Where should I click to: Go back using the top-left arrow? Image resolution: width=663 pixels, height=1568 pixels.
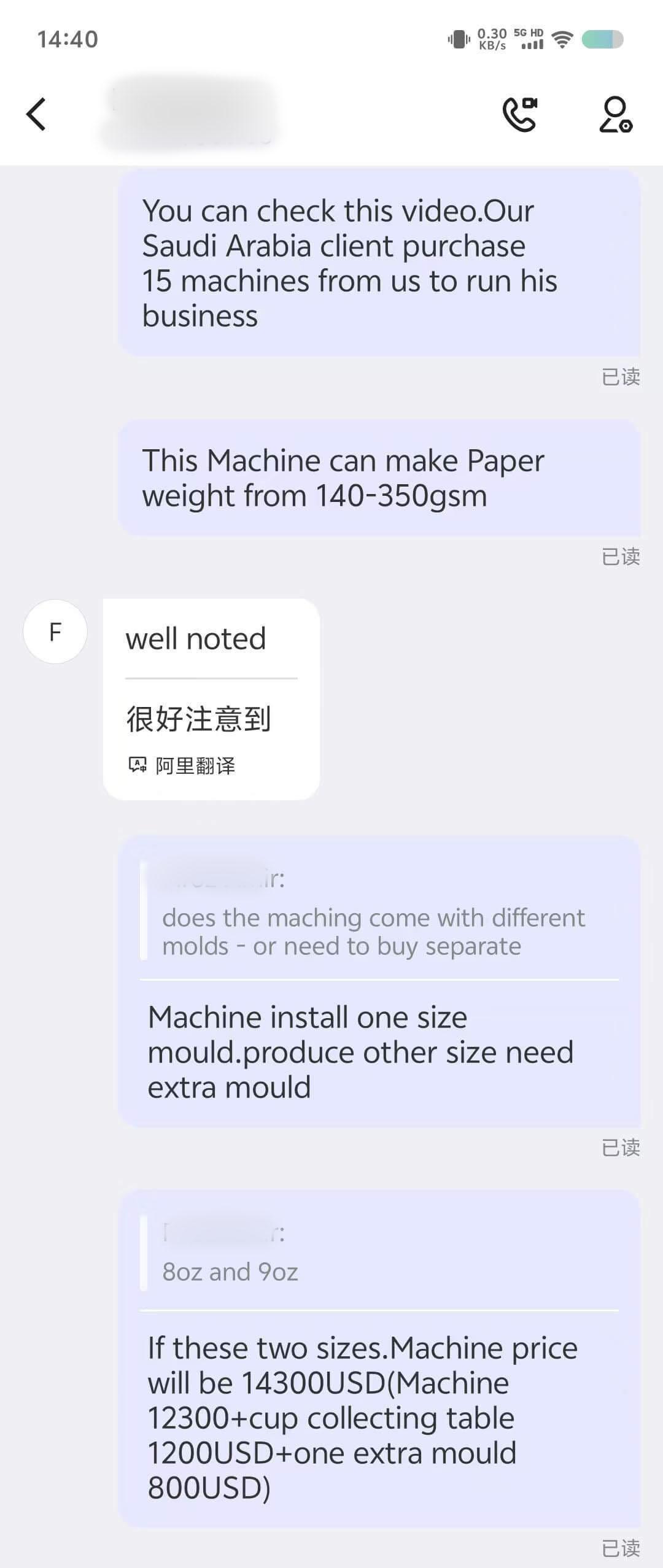[x=37, y=114]
